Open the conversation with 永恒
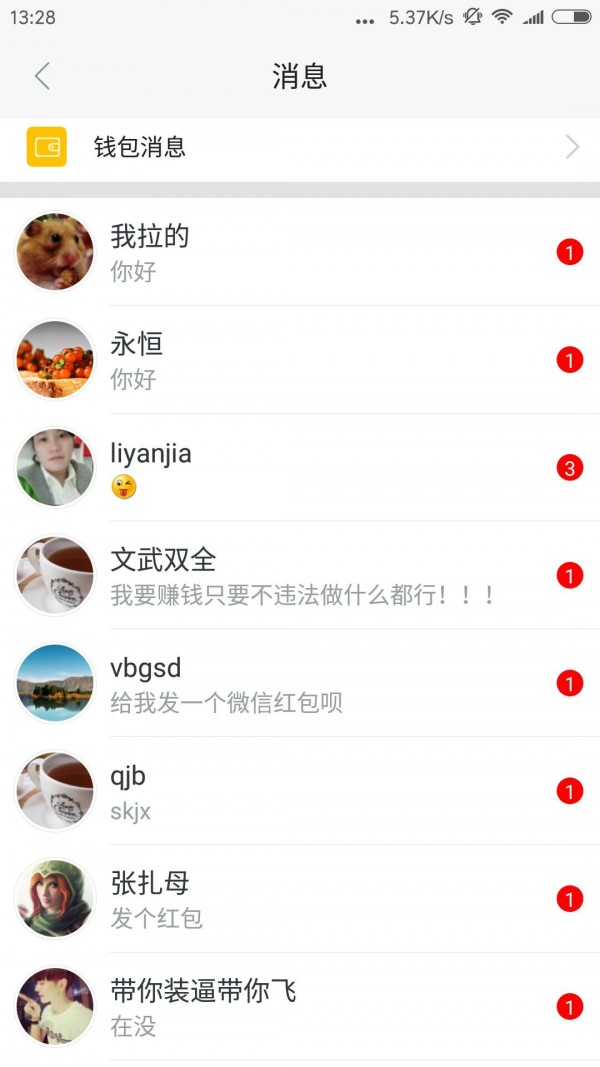This screenshot has height=1067, width=600. pyautogui.click(x=300, y=361)
